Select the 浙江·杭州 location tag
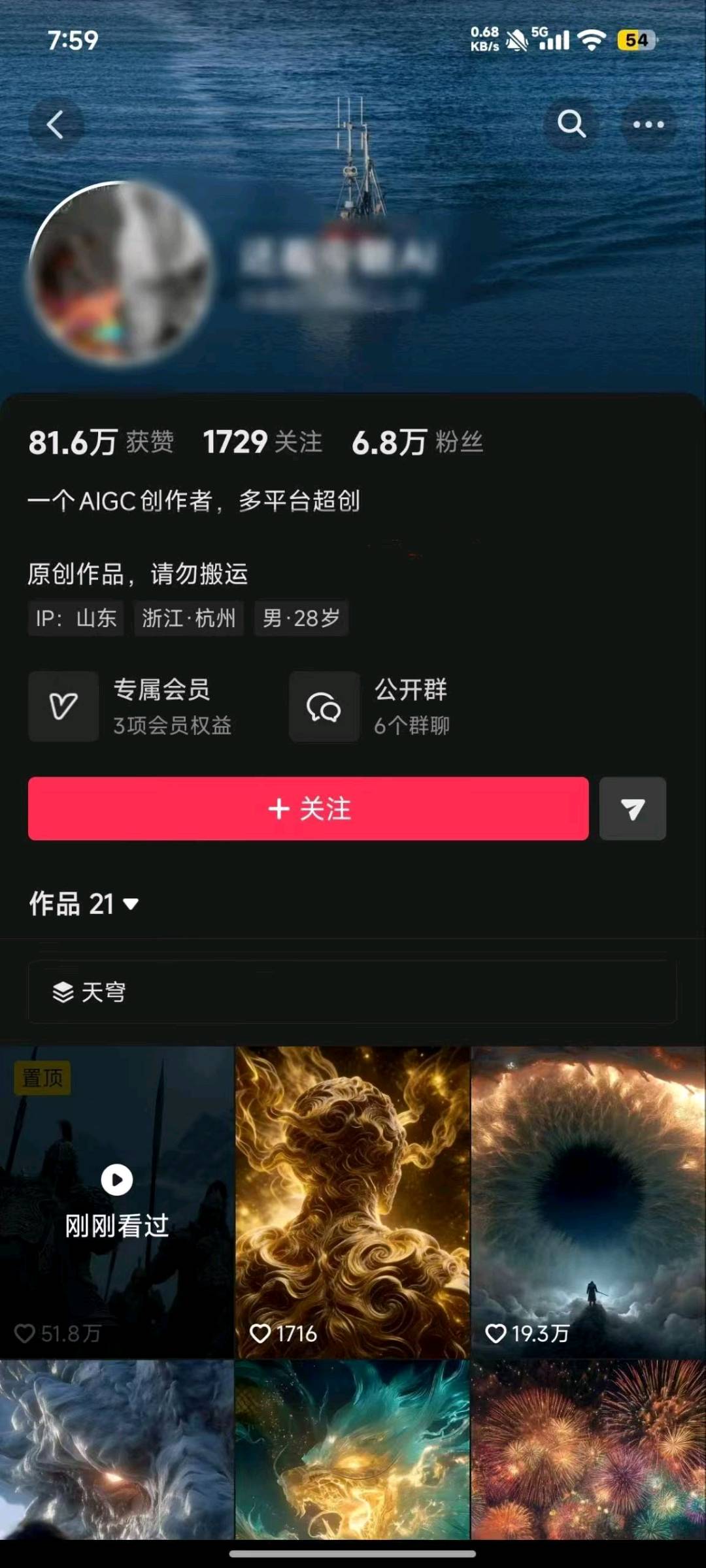706x1568 pixels. point(189,618)
